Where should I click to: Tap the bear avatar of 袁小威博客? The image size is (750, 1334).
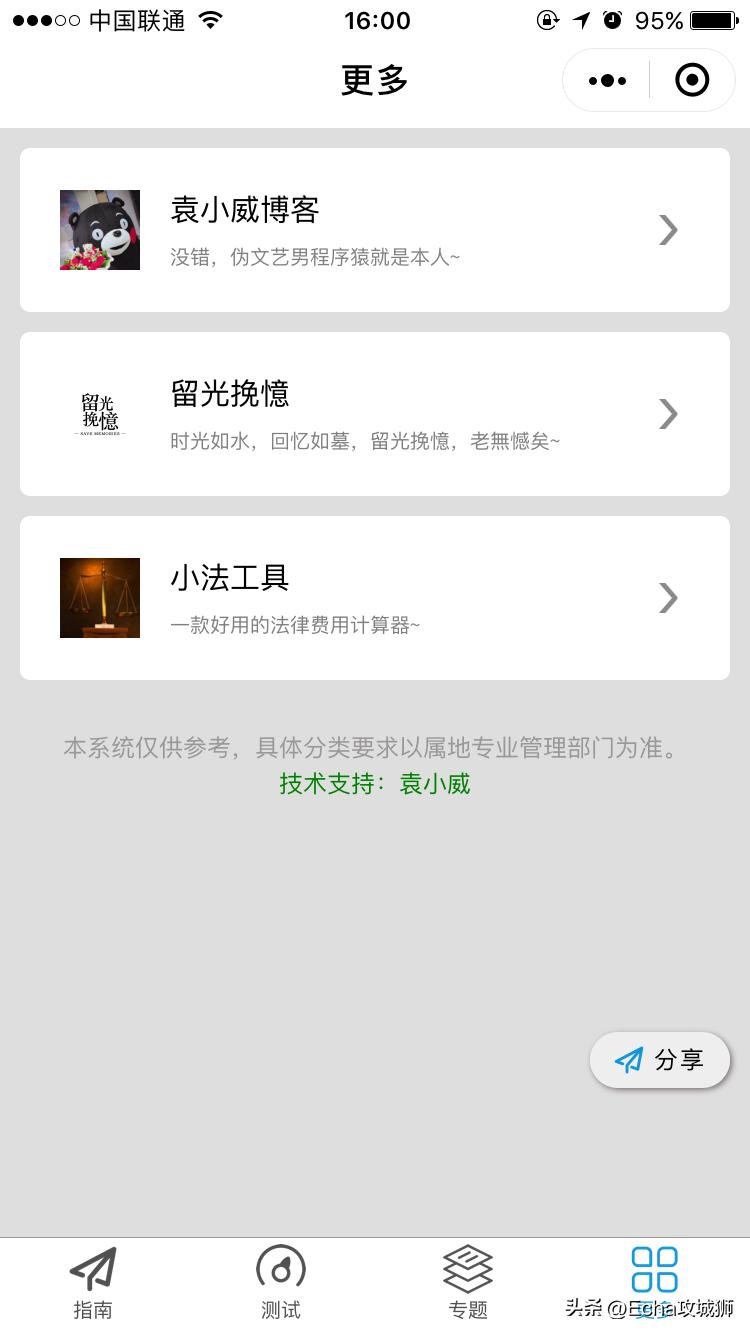(99, 230)
